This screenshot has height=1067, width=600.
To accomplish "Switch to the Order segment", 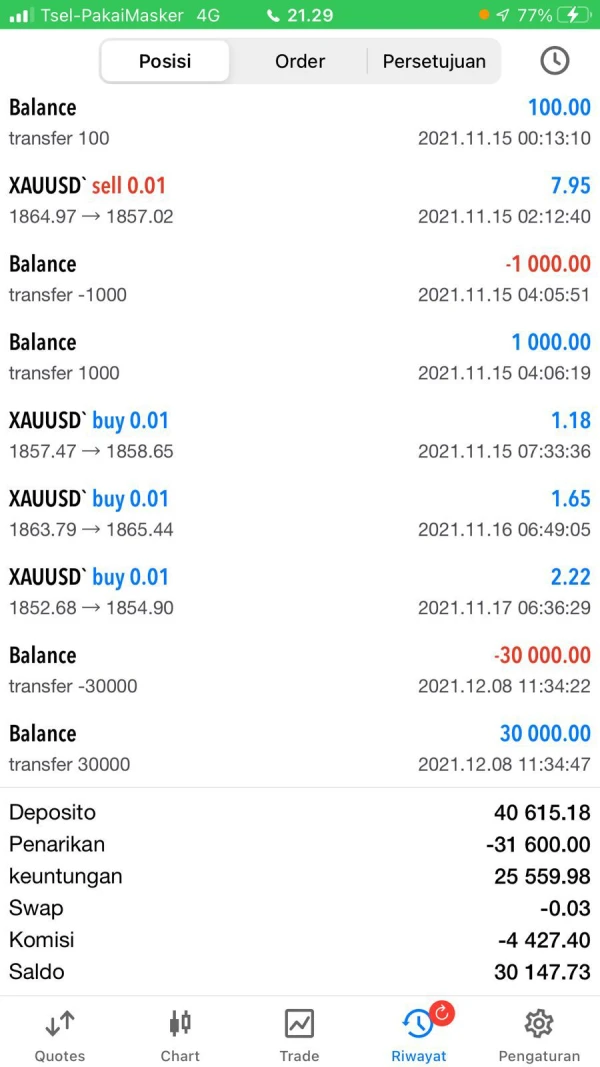I will [300, 61].
